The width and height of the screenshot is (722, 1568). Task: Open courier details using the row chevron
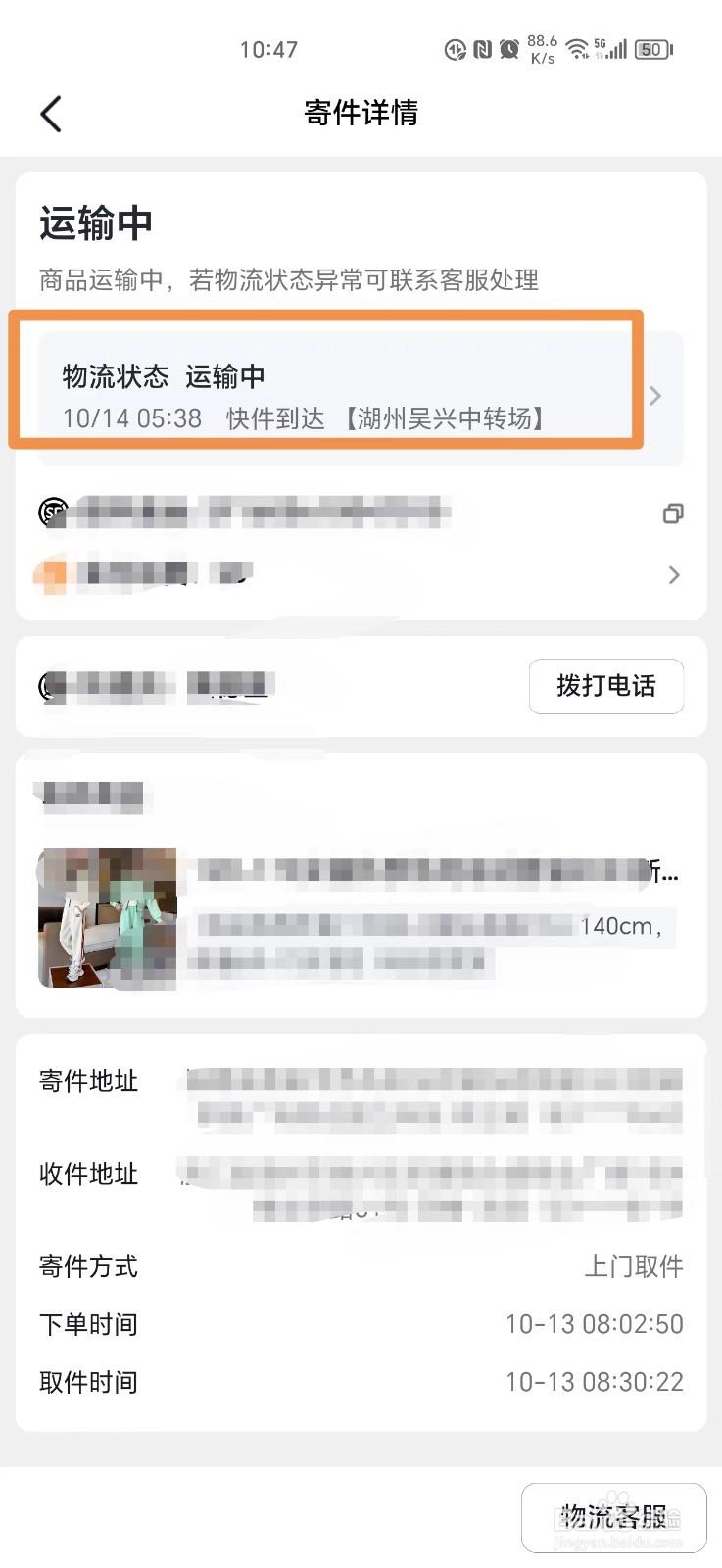click(673, 575)
